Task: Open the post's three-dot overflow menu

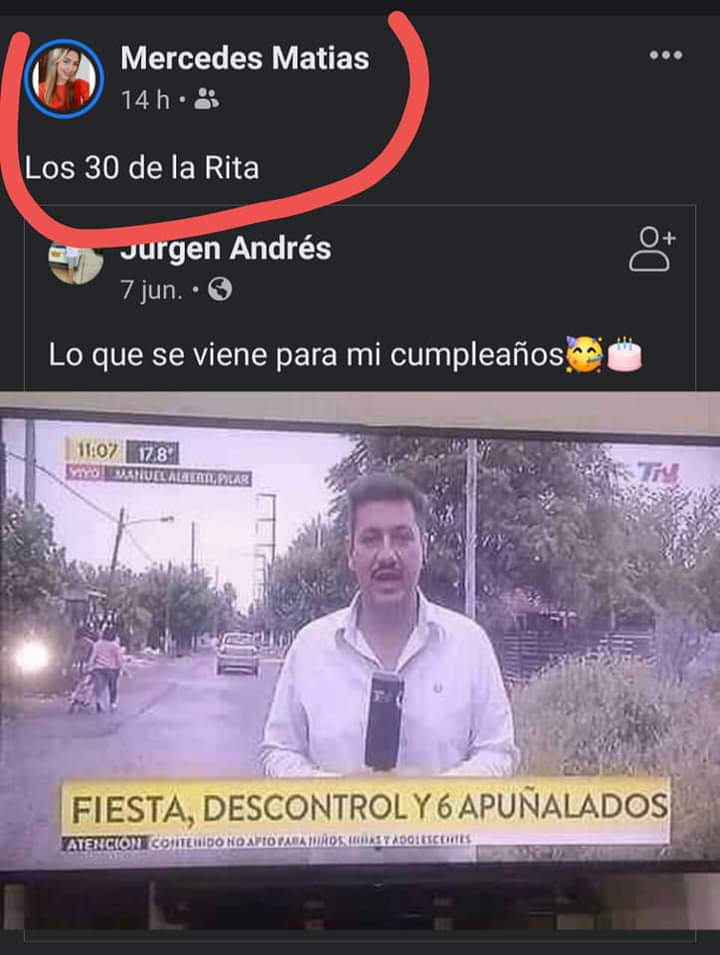Action: click(x=665, y=56)
